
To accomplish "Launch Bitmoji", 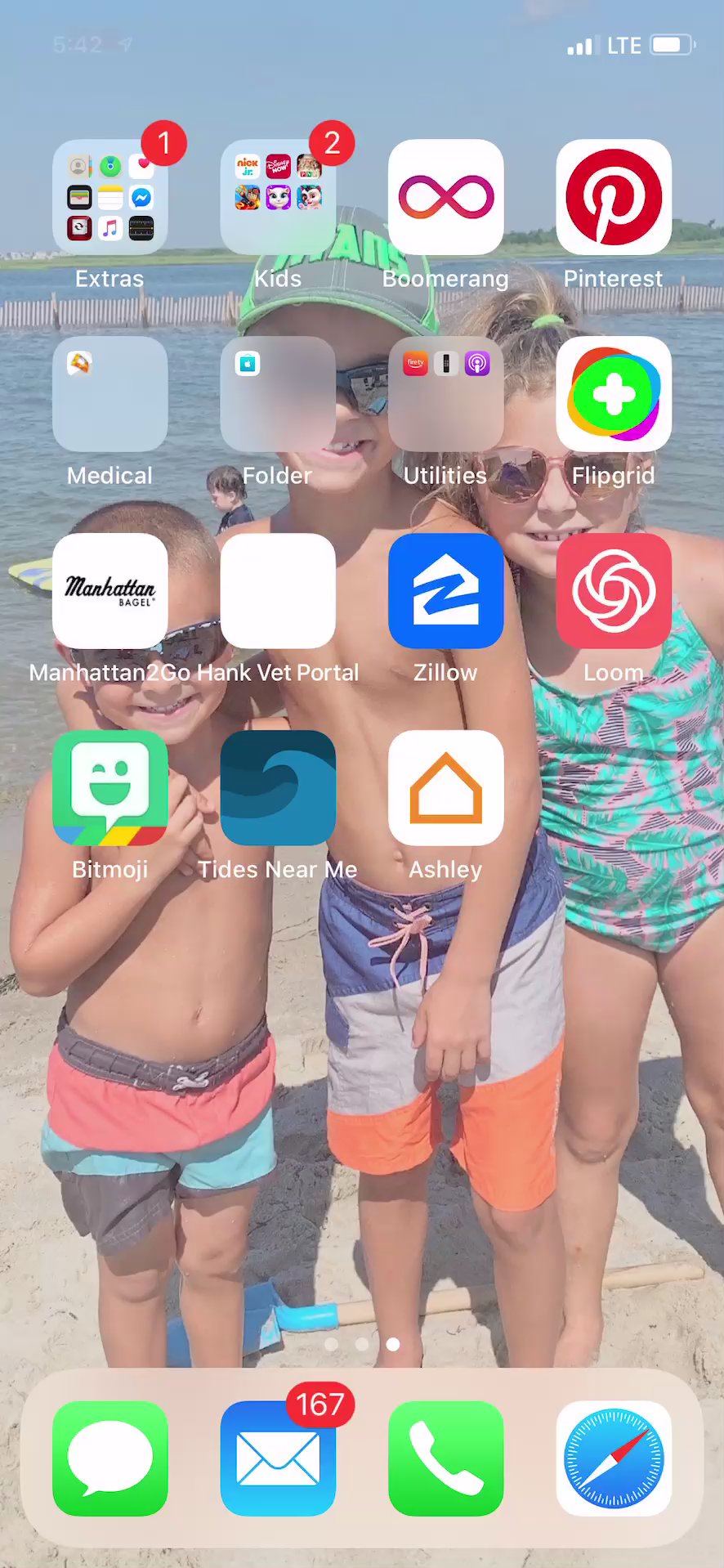I will tap(110, 788).
